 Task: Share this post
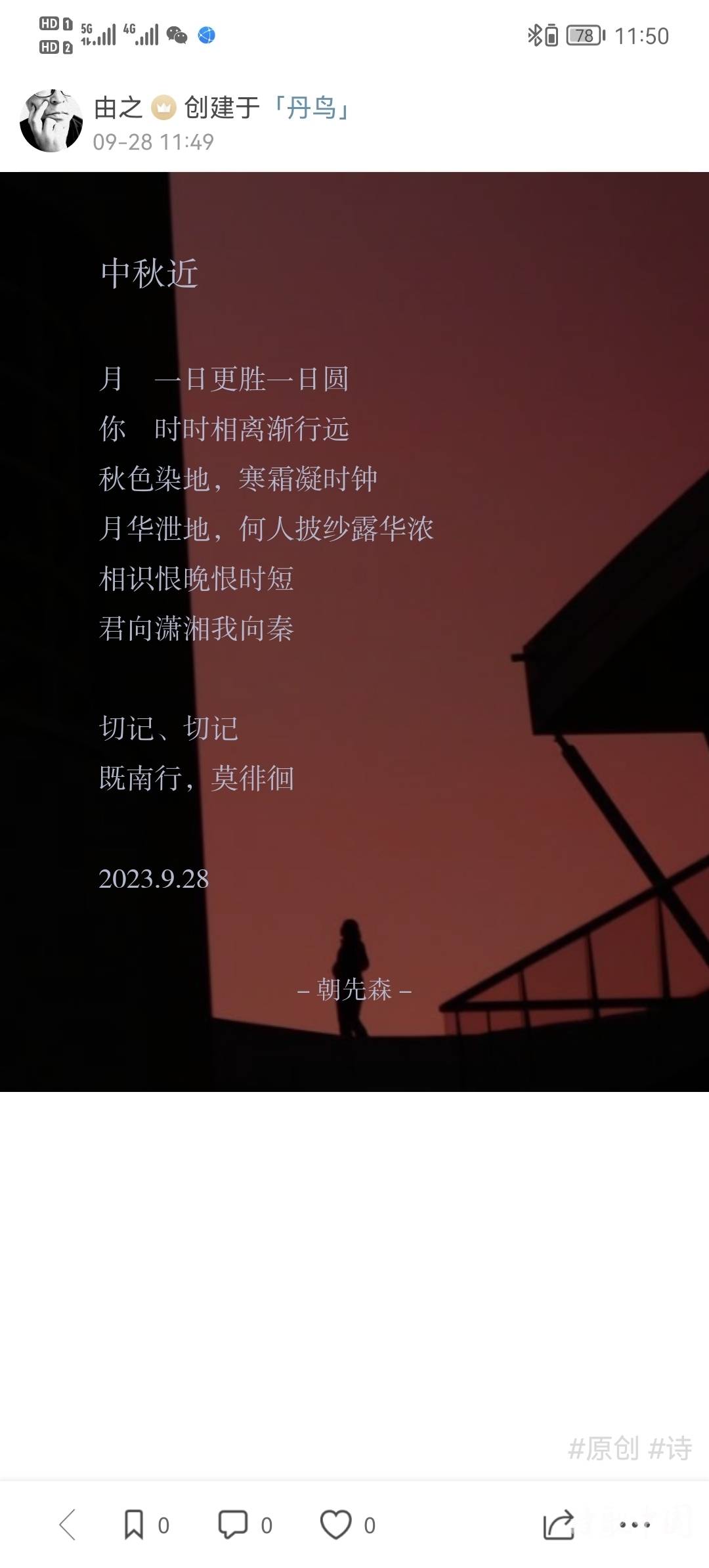pos(559,1525)
